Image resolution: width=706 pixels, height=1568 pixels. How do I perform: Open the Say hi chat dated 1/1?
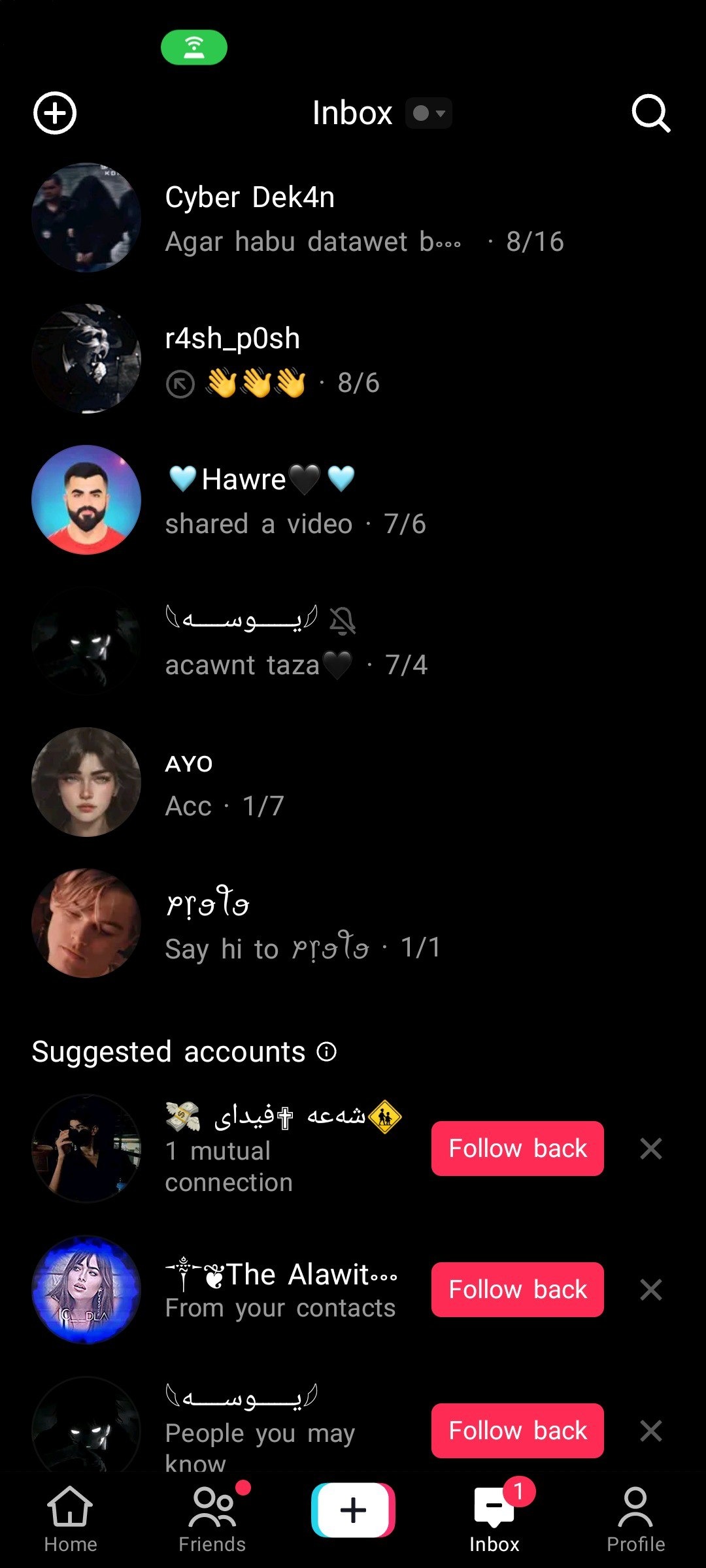[x=353, y=924]
